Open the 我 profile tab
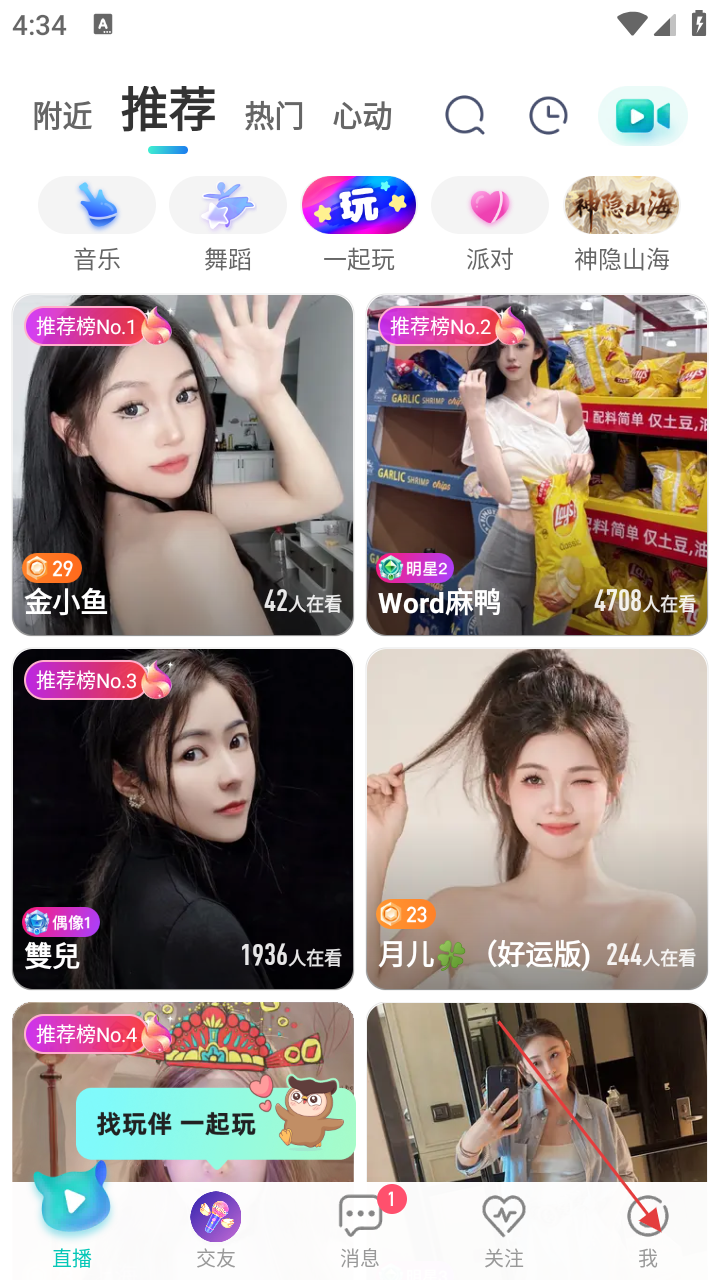Screen dimensions: 720x1280 pos(648,1230)
